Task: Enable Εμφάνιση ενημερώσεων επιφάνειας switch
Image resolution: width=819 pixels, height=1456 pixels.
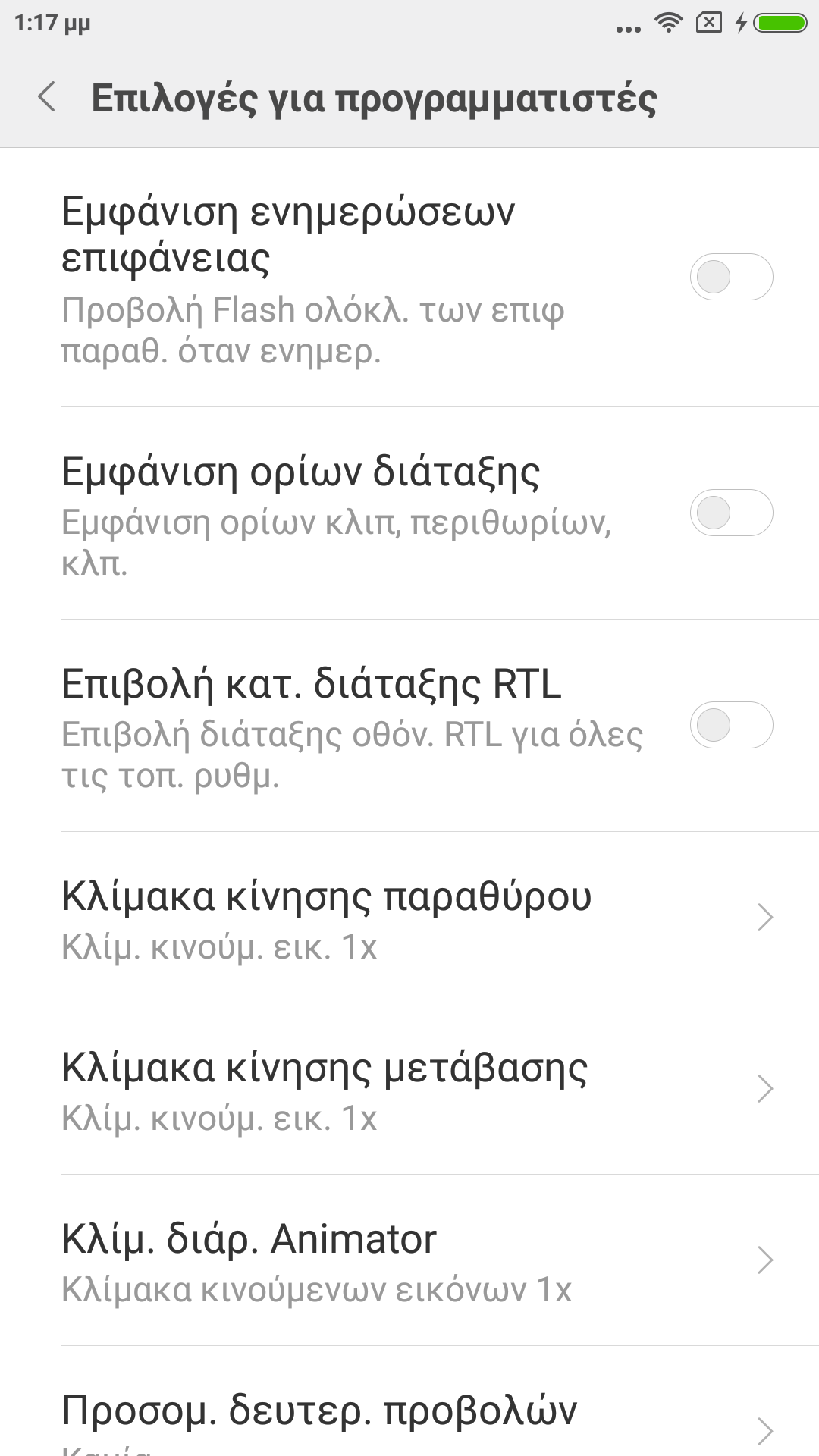Action: [x=731, y=277]
